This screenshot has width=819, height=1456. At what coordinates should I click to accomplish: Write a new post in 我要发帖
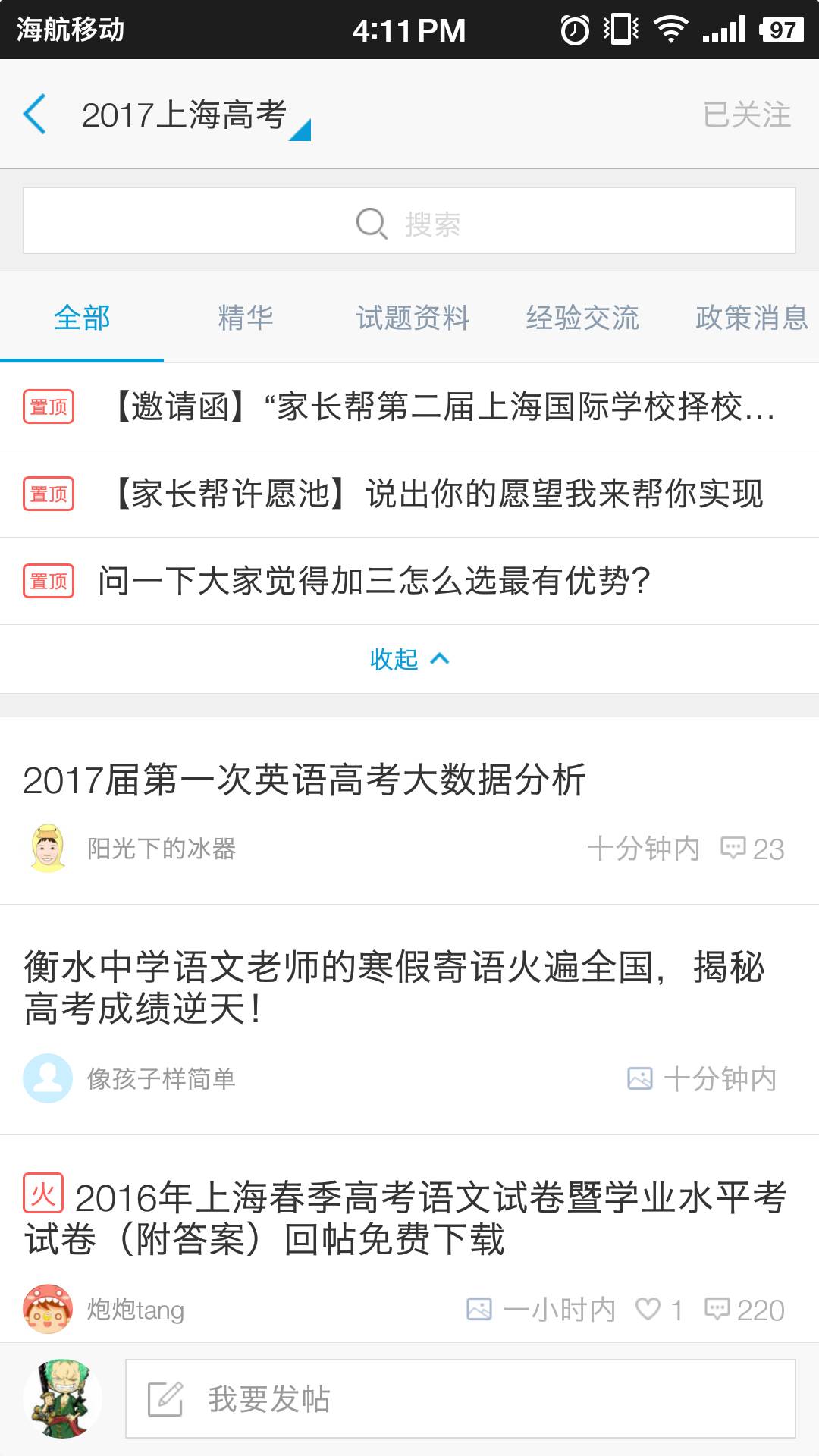click(x=460, y=1399)
